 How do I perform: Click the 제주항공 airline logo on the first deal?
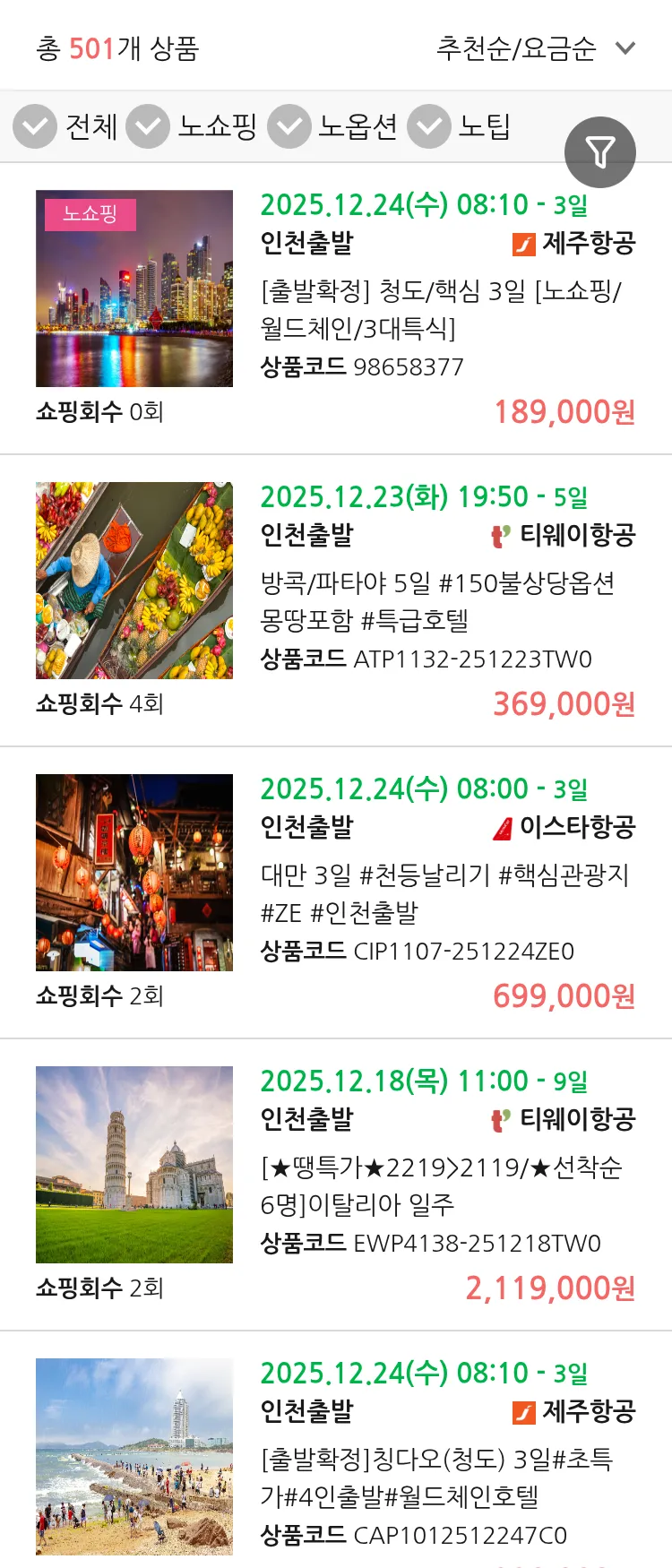[x=524, y=243]
